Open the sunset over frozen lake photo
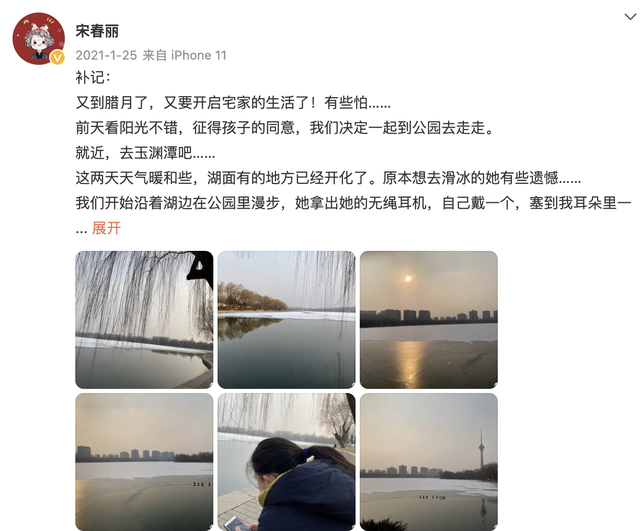 tap(428, 319)
